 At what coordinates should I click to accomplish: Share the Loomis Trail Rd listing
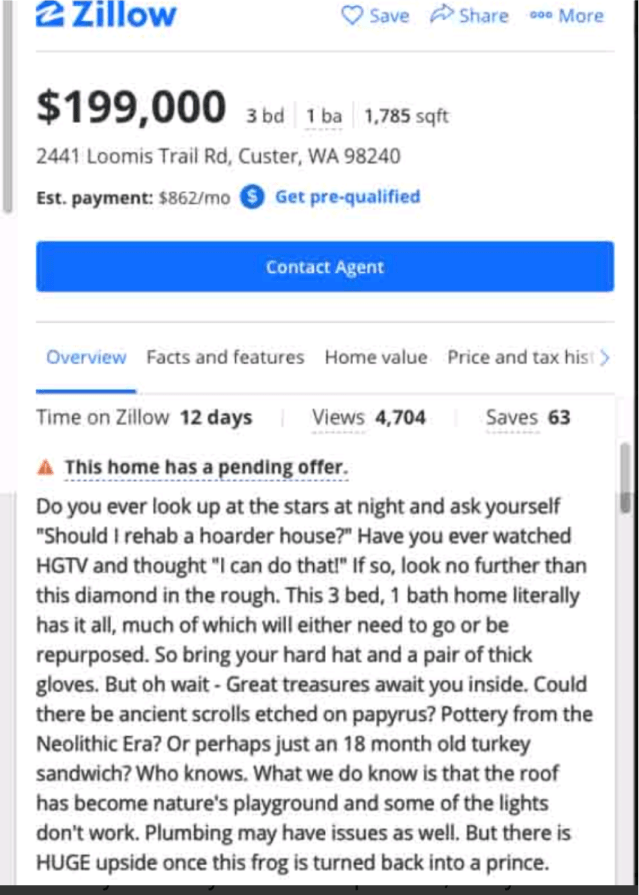[x=469, y=16]
